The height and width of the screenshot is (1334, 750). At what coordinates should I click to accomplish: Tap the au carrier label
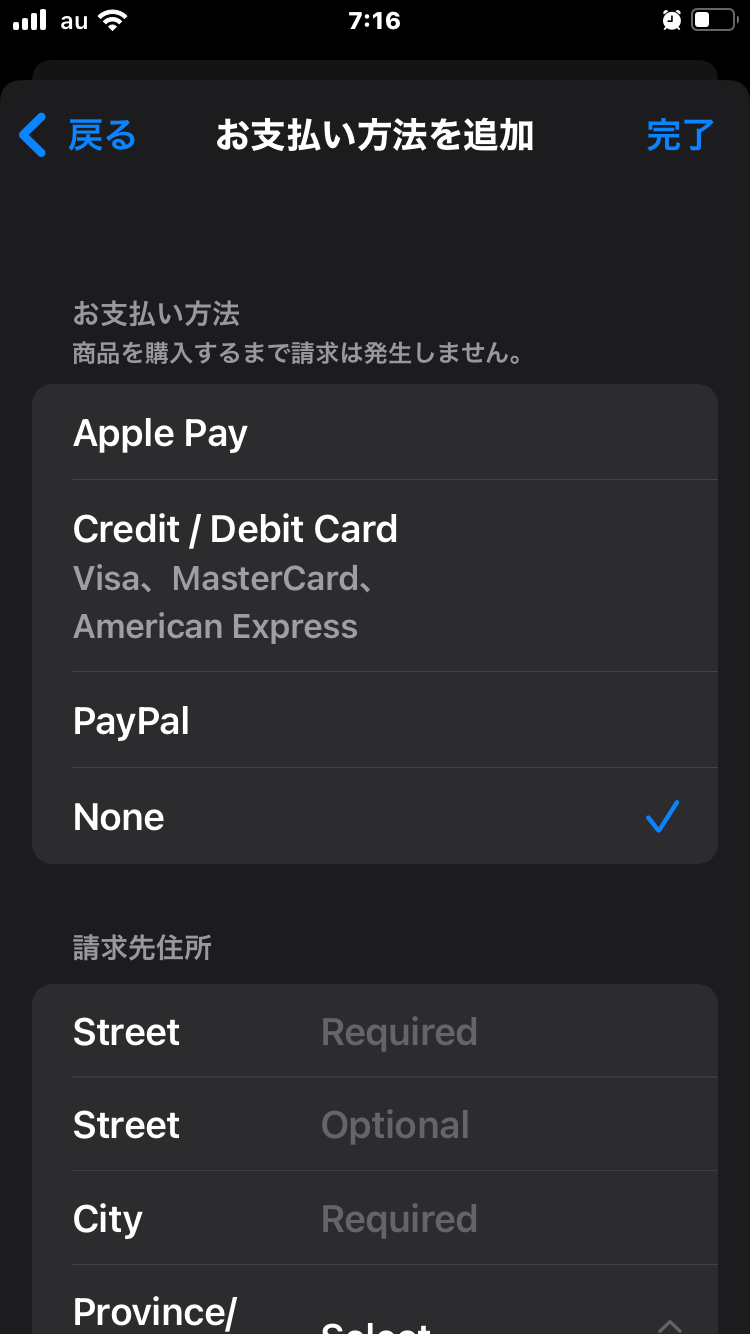(72, 19)
